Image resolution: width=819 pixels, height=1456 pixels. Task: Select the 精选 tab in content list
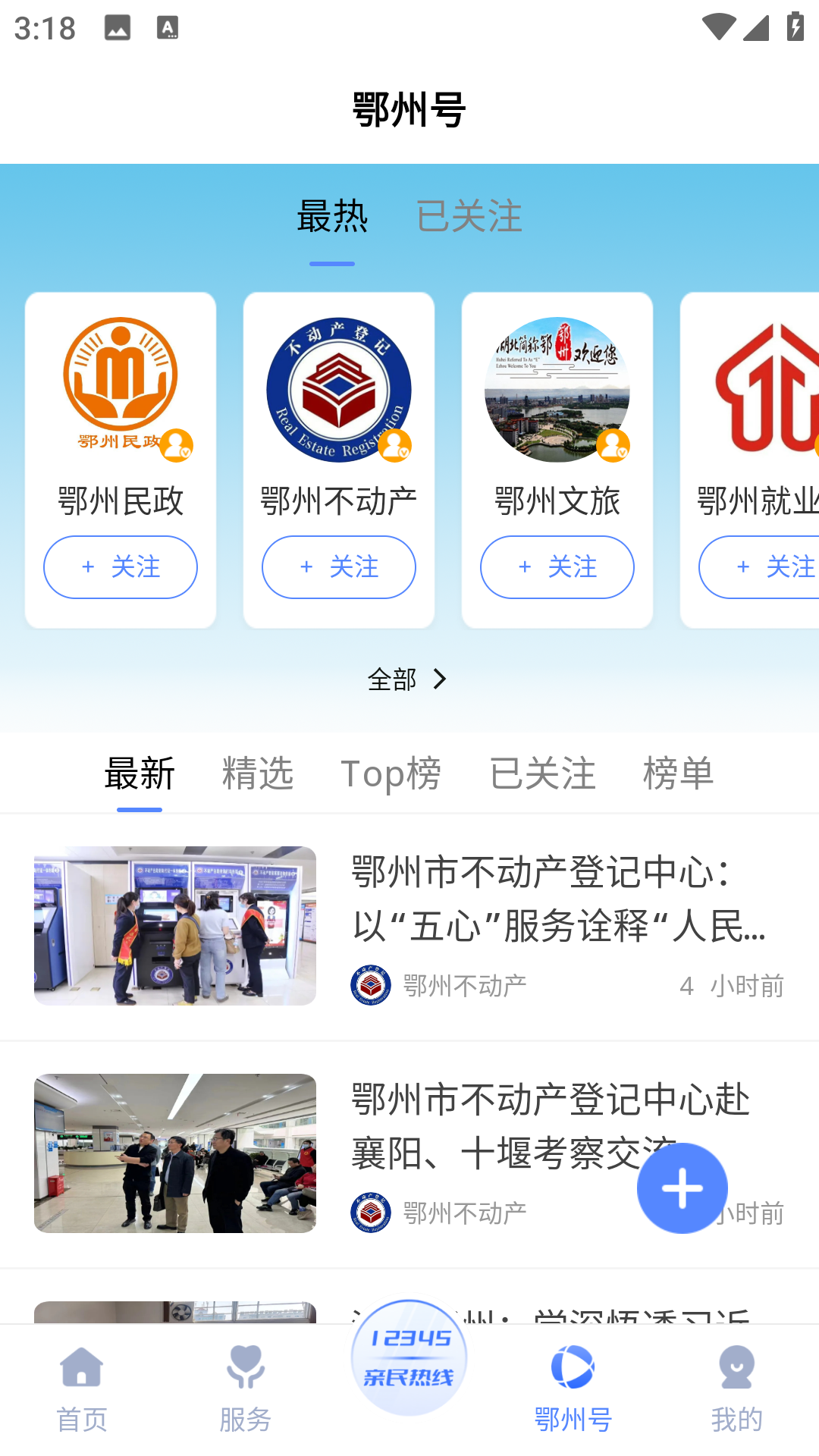point(257,773)
